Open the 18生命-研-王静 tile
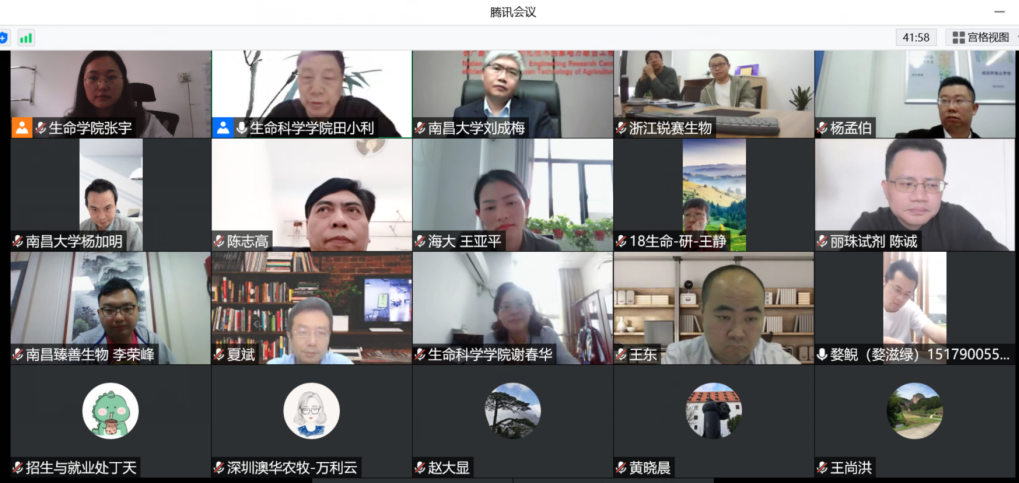Viewport: 1019px width, 483px height. coord(713,193)
